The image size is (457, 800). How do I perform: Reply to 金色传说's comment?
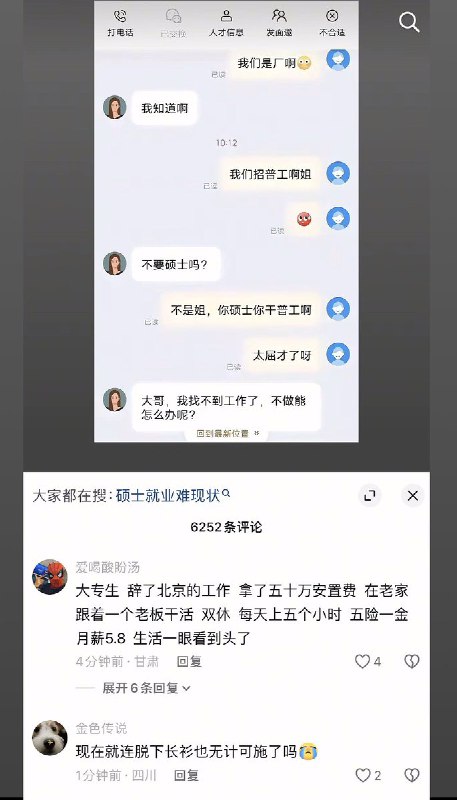[x=186, y=776]
